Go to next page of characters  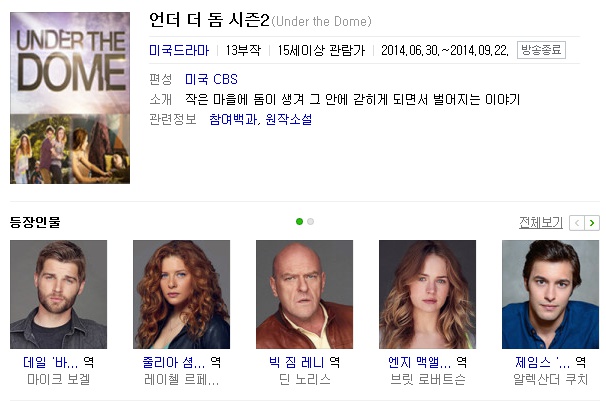(592, 223)
